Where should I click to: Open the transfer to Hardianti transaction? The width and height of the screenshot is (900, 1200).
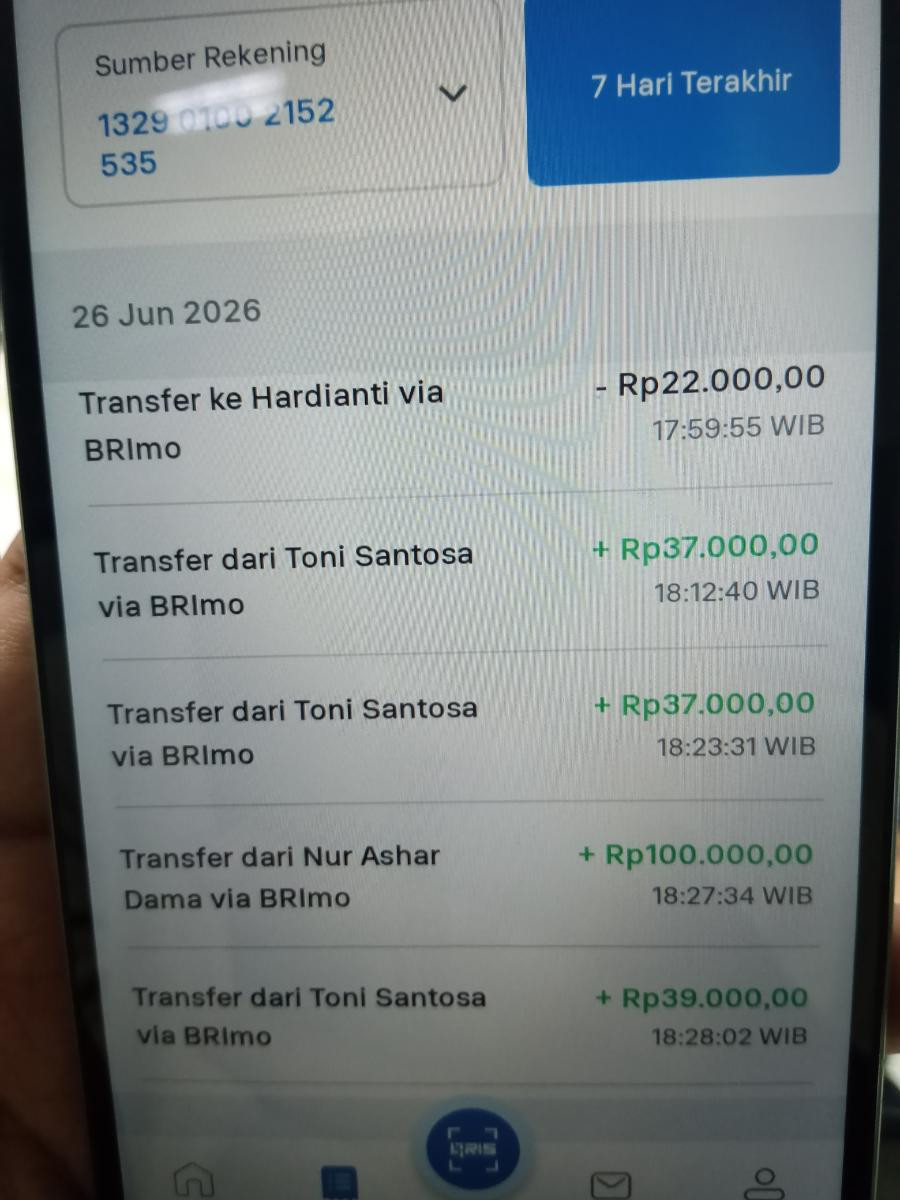pyautogui.click(x=457, y=422)
